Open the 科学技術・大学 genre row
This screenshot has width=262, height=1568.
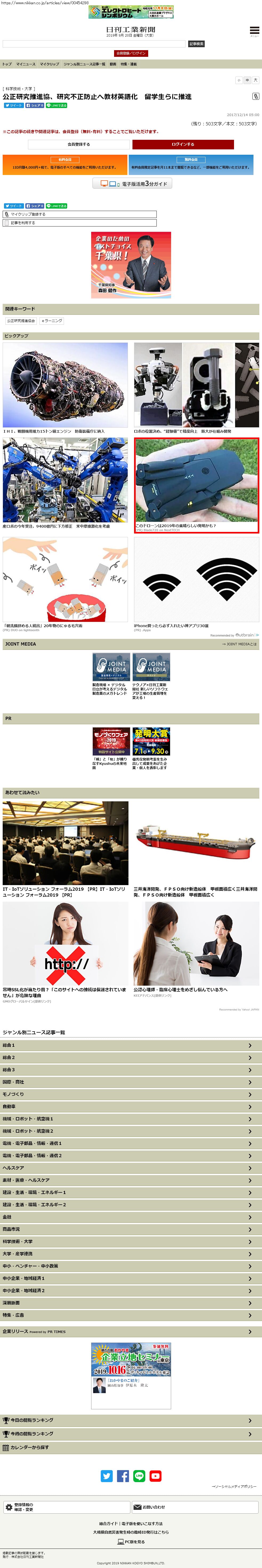[131, 1241]
